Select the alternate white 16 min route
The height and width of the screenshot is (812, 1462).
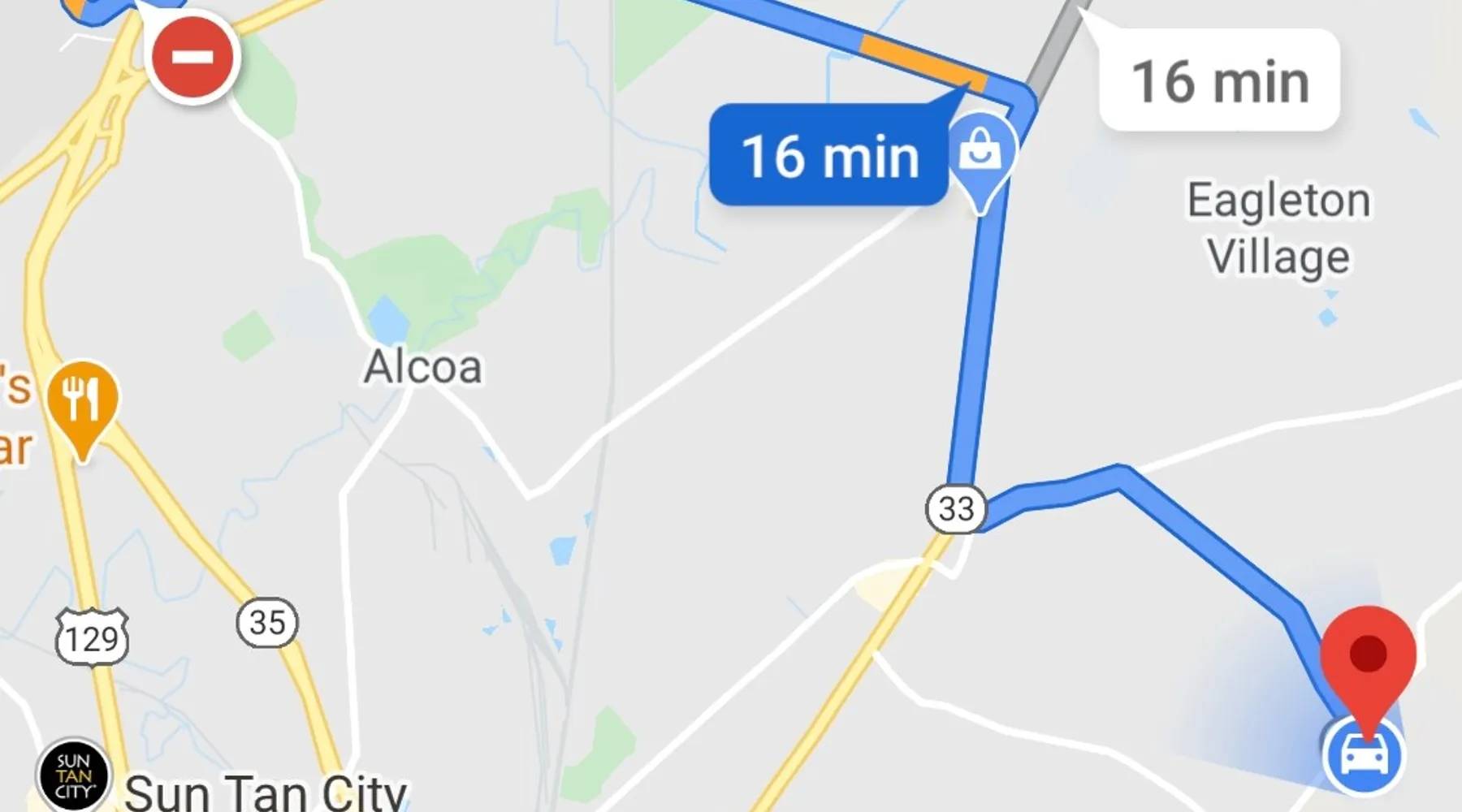(1218, 81)
